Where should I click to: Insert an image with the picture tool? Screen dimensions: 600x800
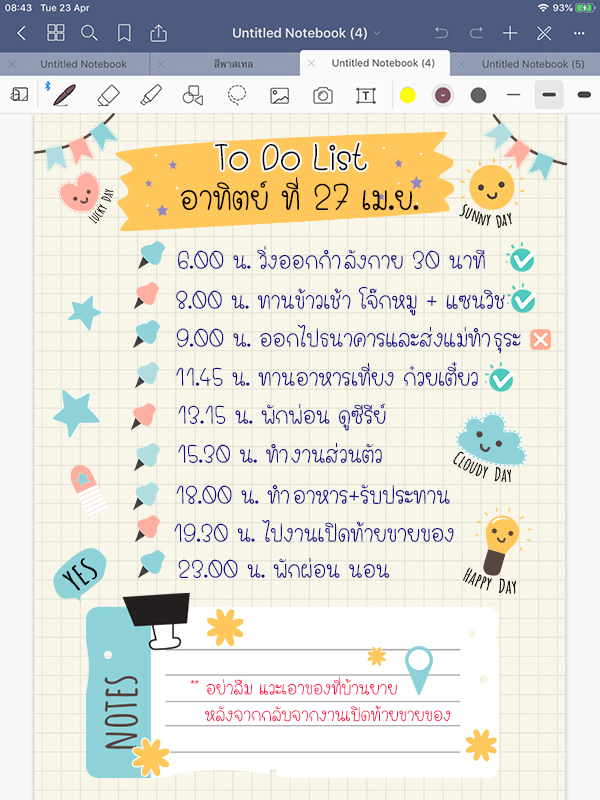click(x=280, y=95)
